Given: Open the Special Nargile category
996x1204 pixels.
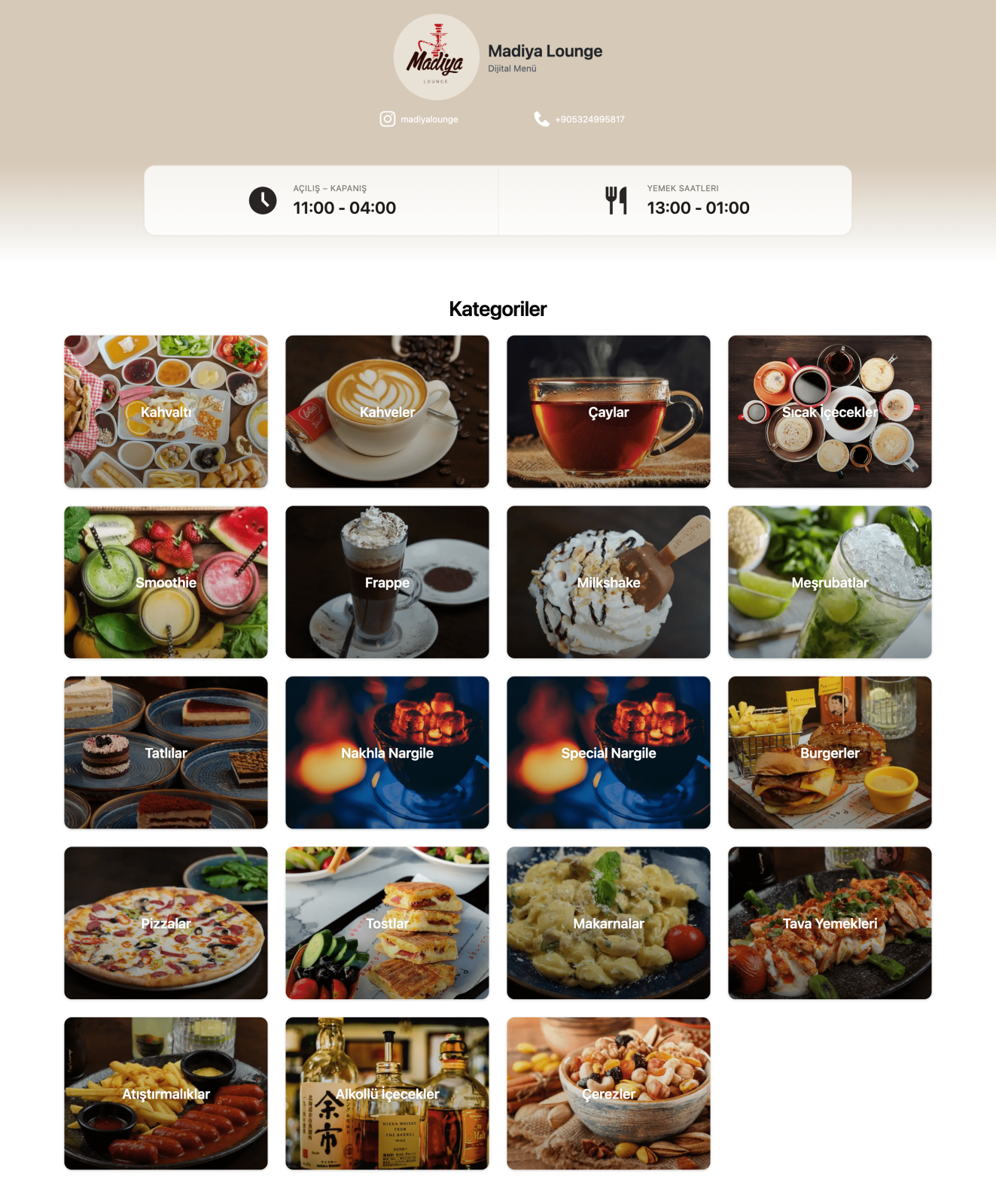Looking at the screenshot, I should [608, 752].
